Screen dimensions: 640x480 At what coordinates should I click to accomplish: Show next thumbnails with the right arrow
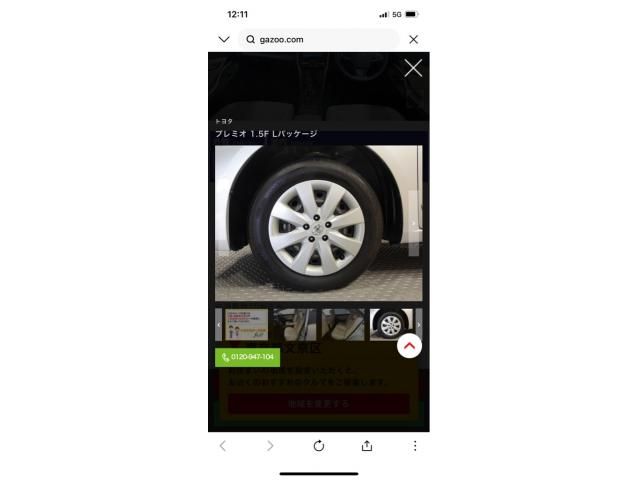click(x=418, y=324)
